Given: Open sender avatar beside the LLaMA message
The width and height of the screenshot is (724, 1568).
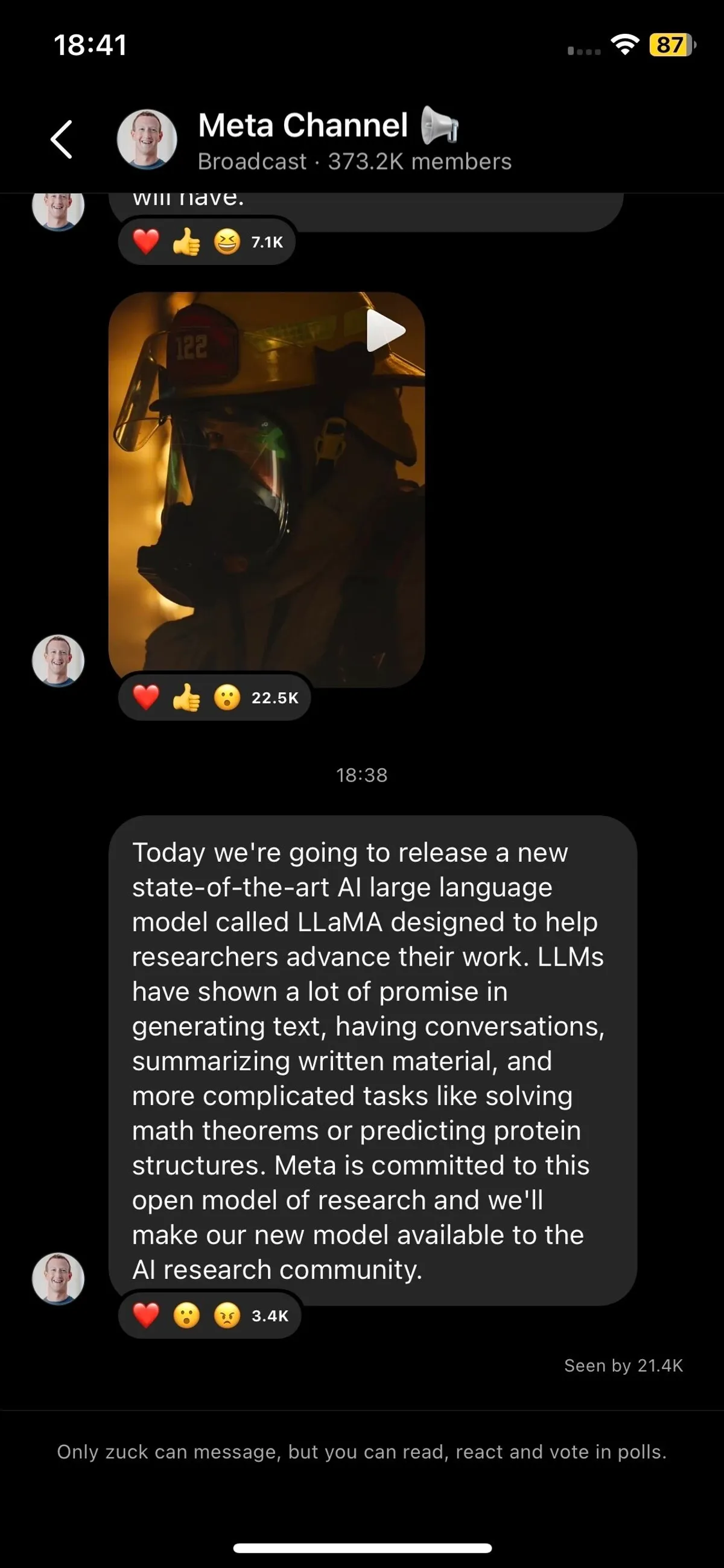Looking at the screenshot, I should (58, 1278).
